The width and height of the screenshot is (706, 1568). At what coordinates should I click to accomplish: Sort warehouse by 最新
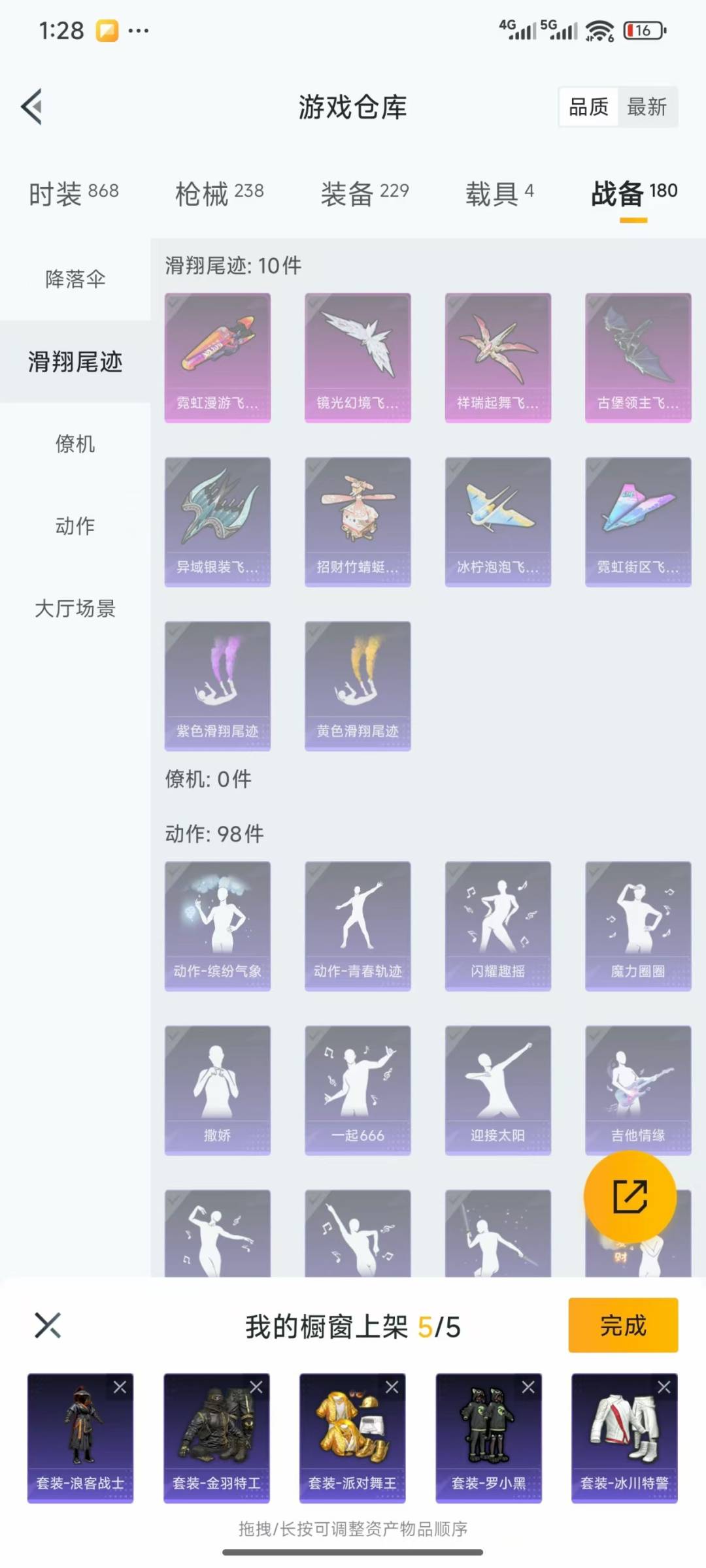pos(647,106)
